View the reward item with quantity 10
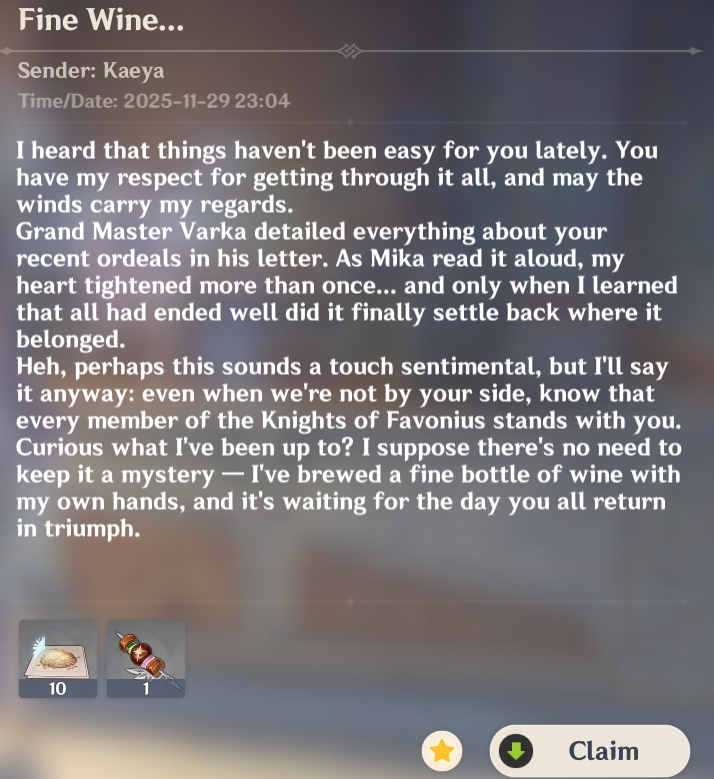This screenshot has height=779, width=714. pos(58,656)
